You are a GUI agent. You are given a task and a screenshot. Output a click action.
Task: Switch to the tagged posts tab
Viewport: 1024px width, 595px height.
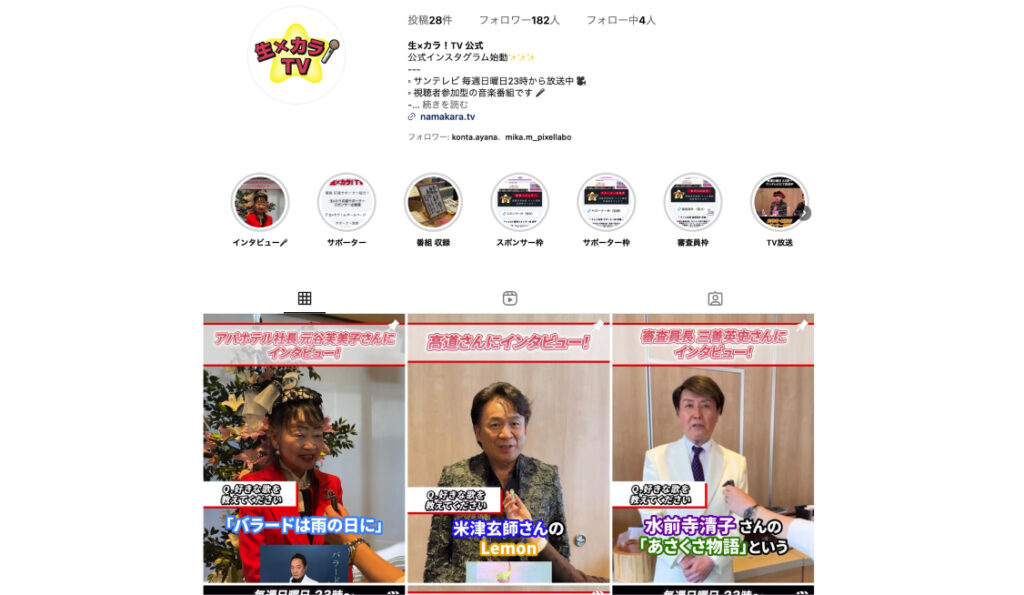pos(714,298)
